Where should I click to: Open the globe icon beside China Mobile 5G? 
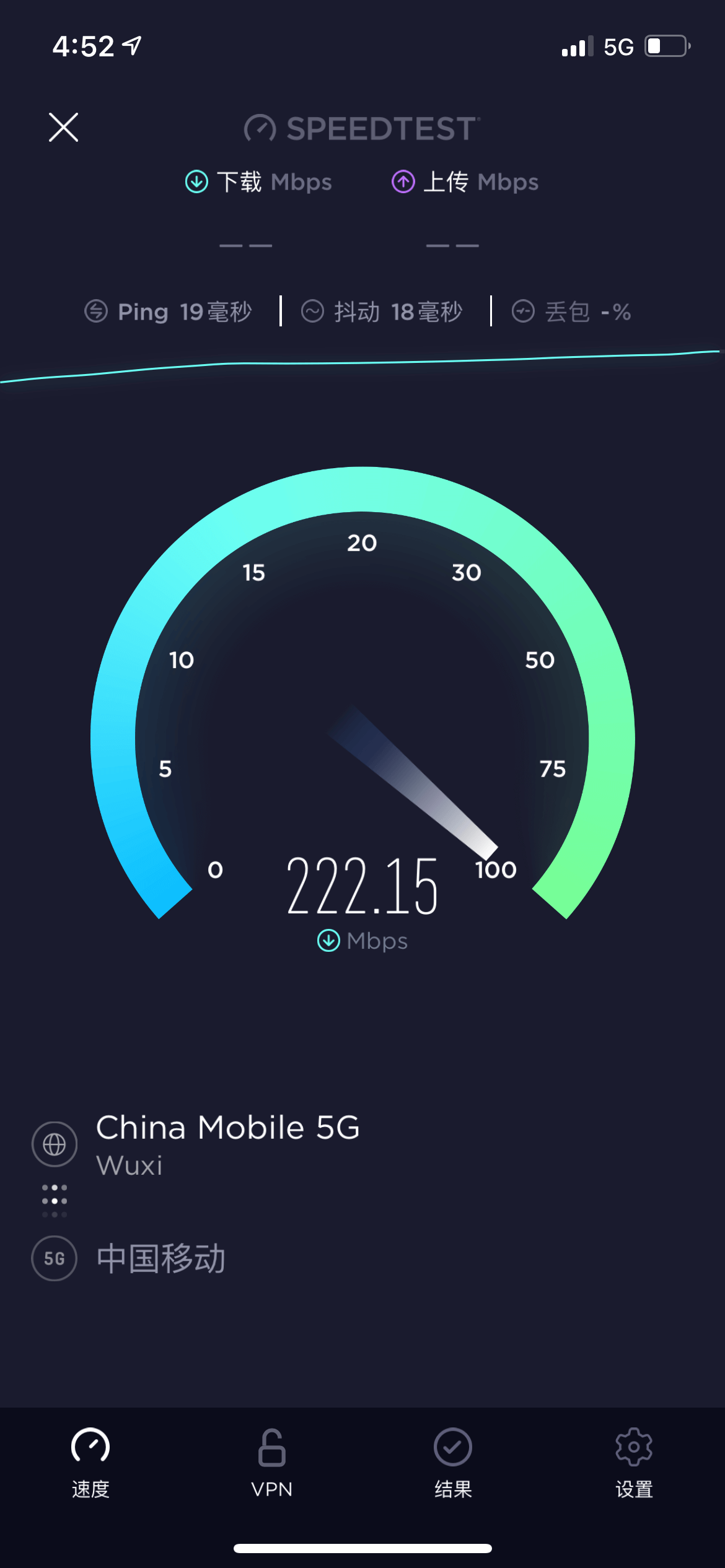[55, 1144]
